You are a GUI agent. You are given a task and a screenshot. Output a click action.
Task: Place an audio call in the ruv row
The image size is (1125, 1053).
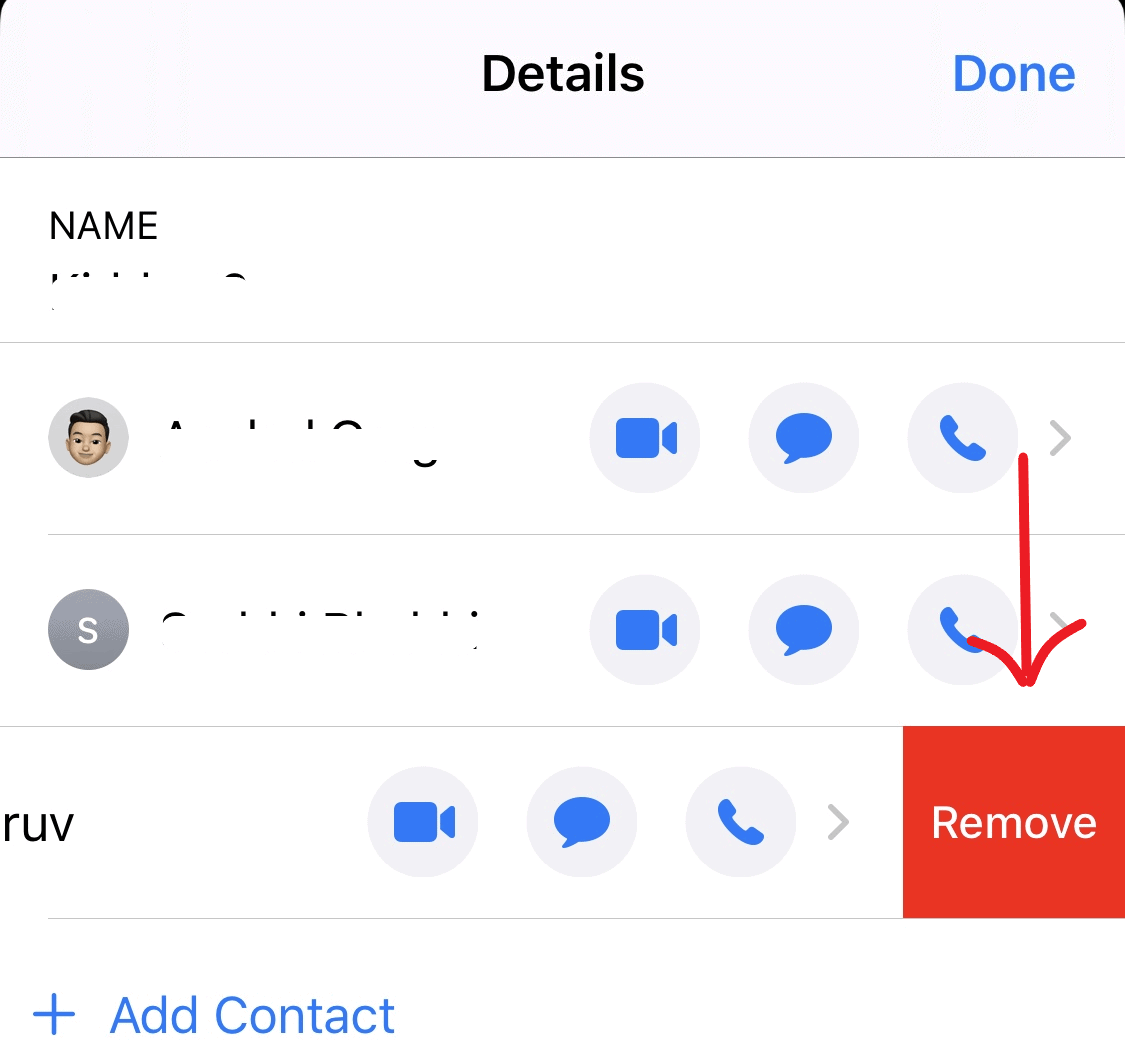[740, 822]
